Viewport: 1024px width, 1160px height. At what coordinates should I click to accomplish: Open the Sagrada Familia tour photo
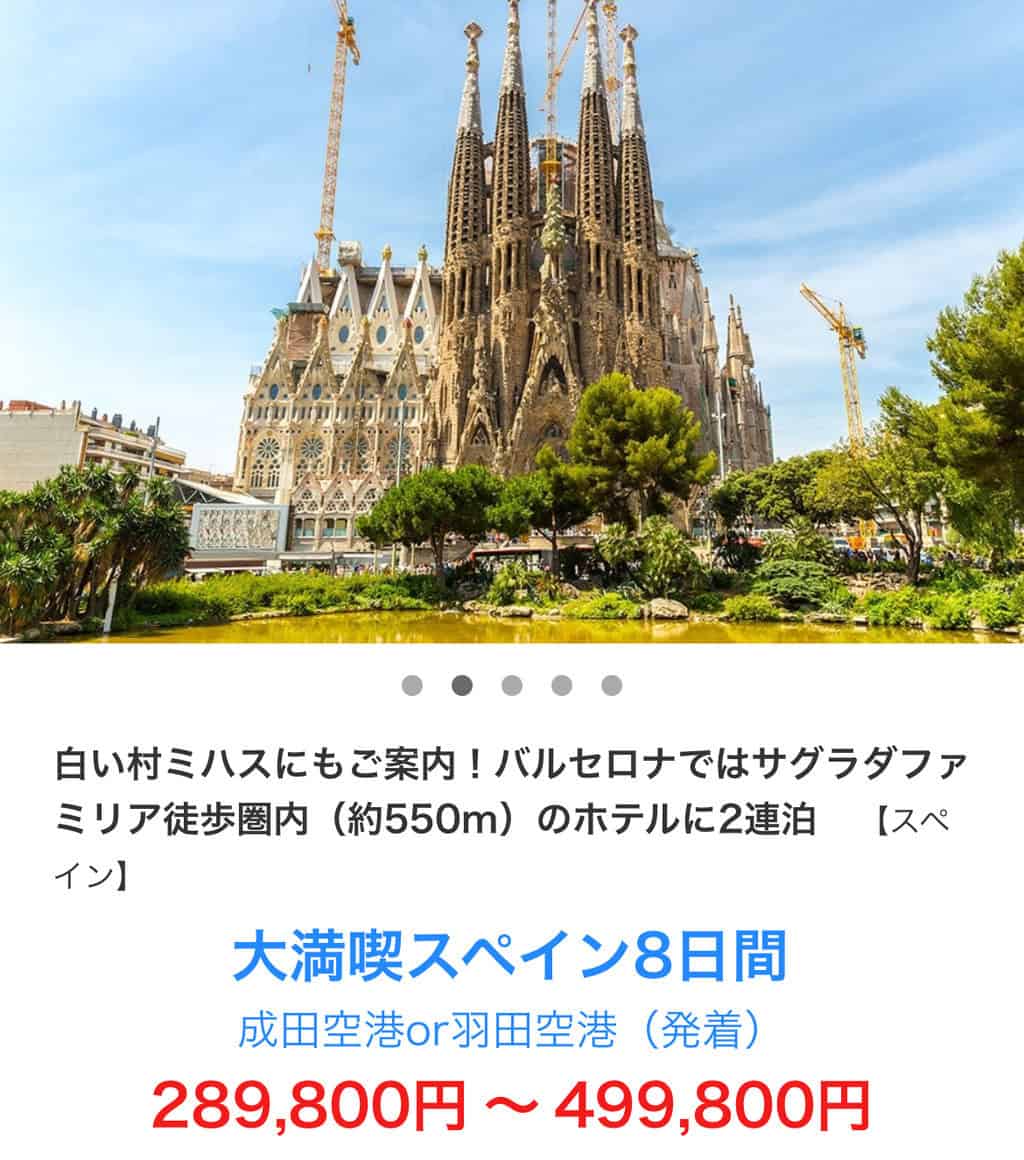[x=512, y=320]
